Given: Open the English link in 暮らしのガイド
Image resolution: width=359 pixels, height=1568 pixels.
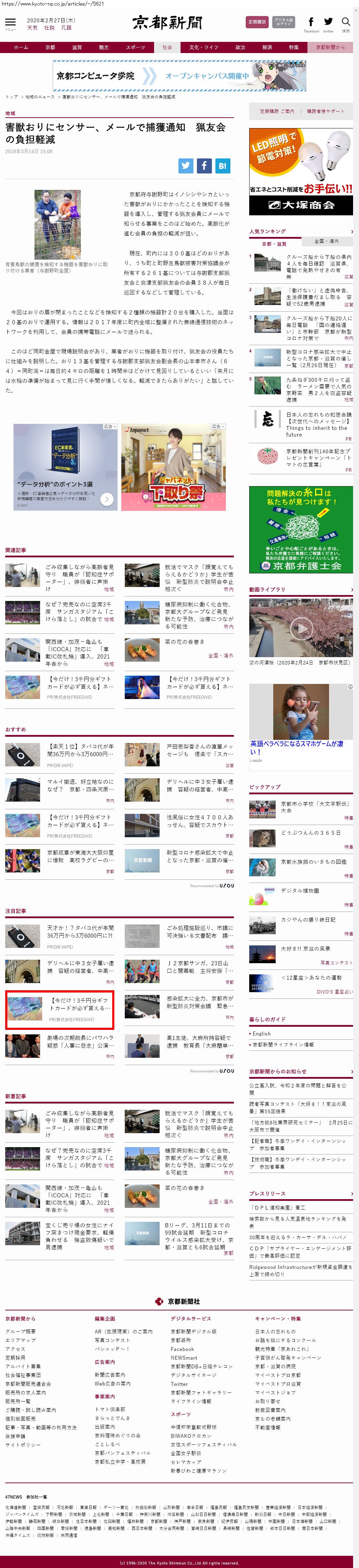Looking at the screenshot, I should pos(262,1034).
